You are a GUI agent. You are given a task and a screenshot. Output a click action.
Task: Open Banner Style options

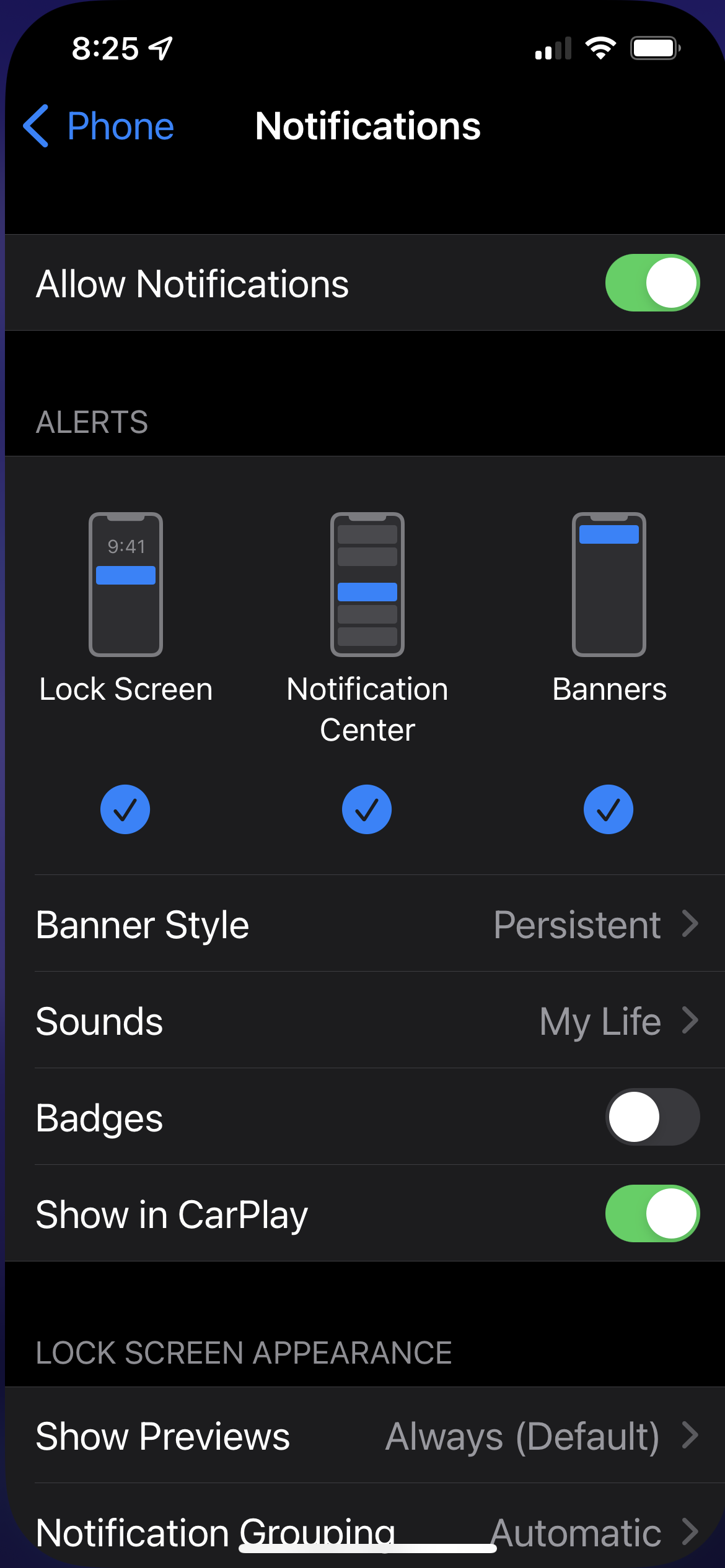tap(367, 925)
